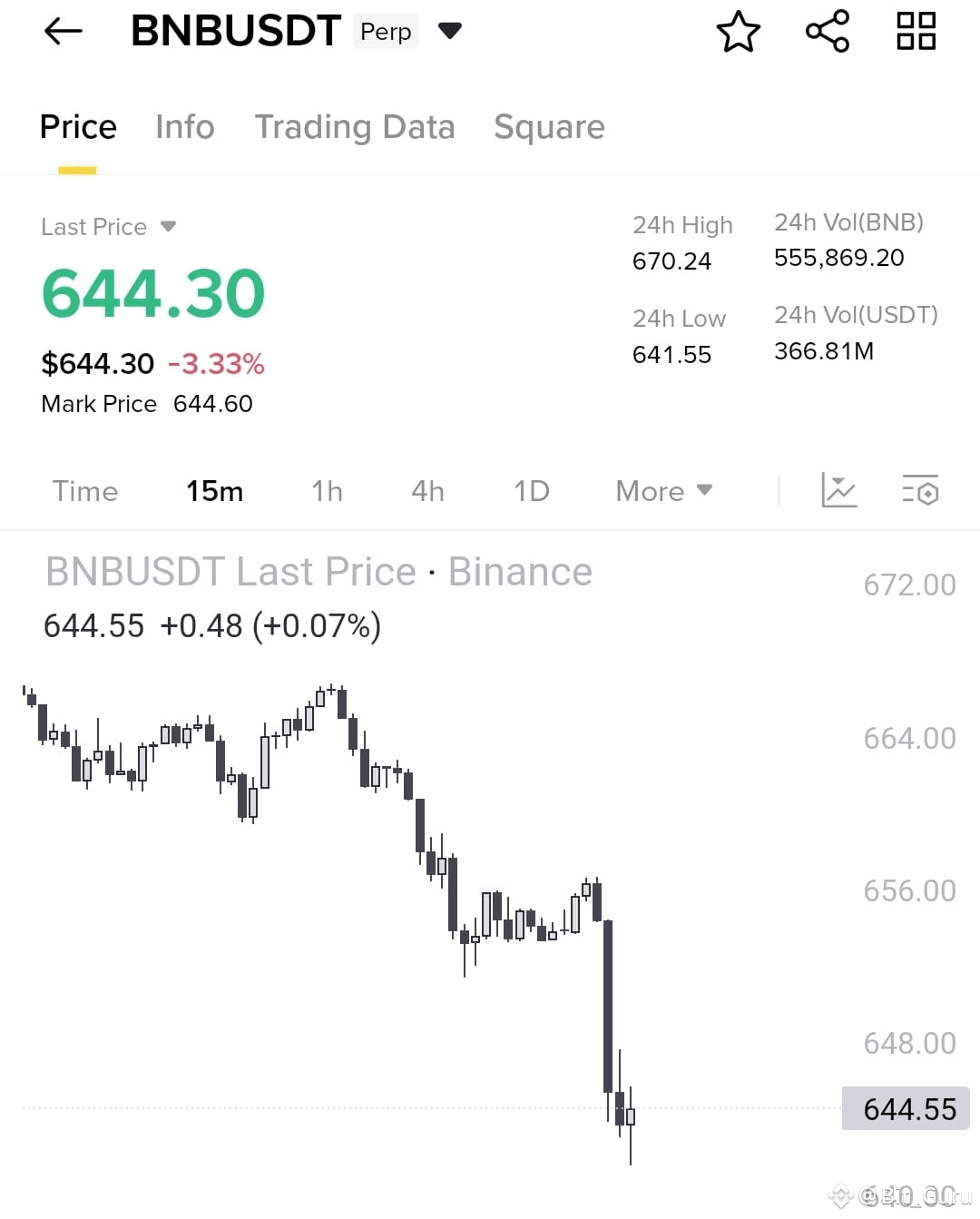Switch to the Square tab

(x=549, y=127)
